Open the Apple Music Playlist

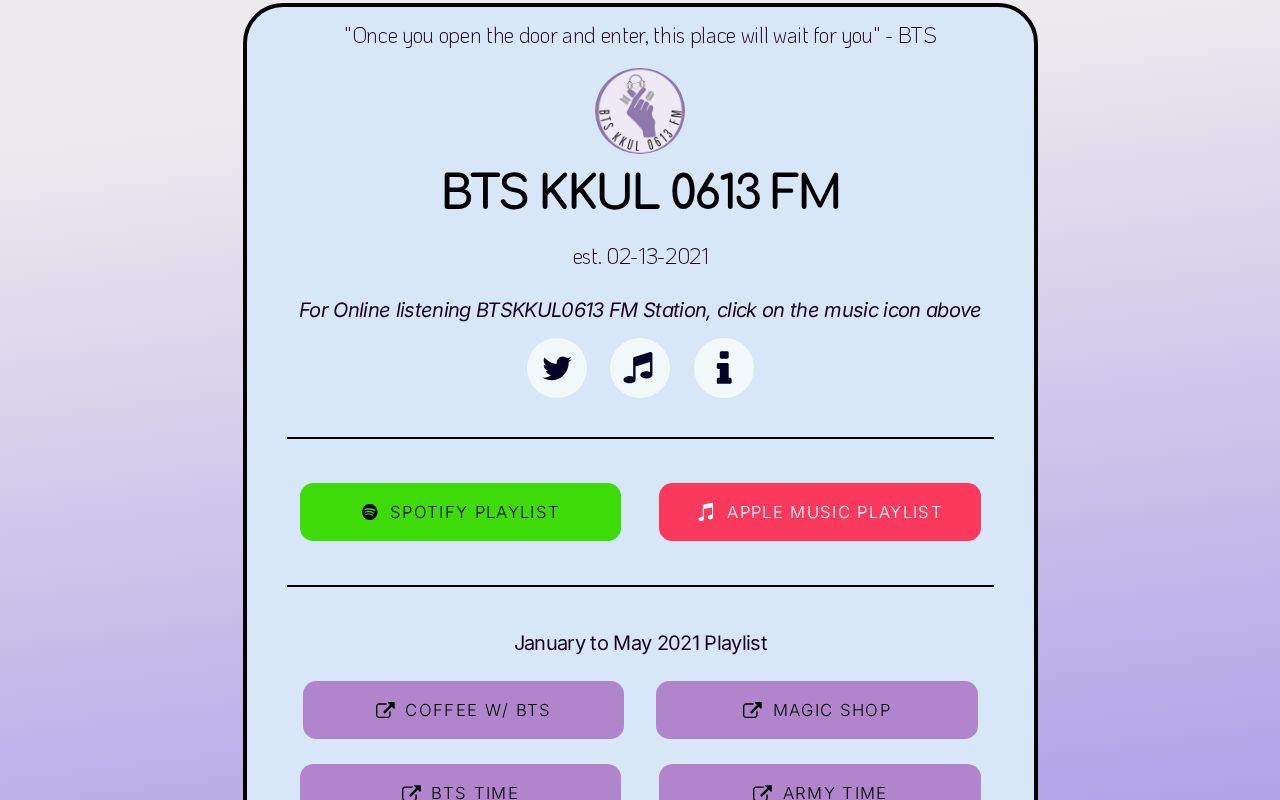point(820,512)
